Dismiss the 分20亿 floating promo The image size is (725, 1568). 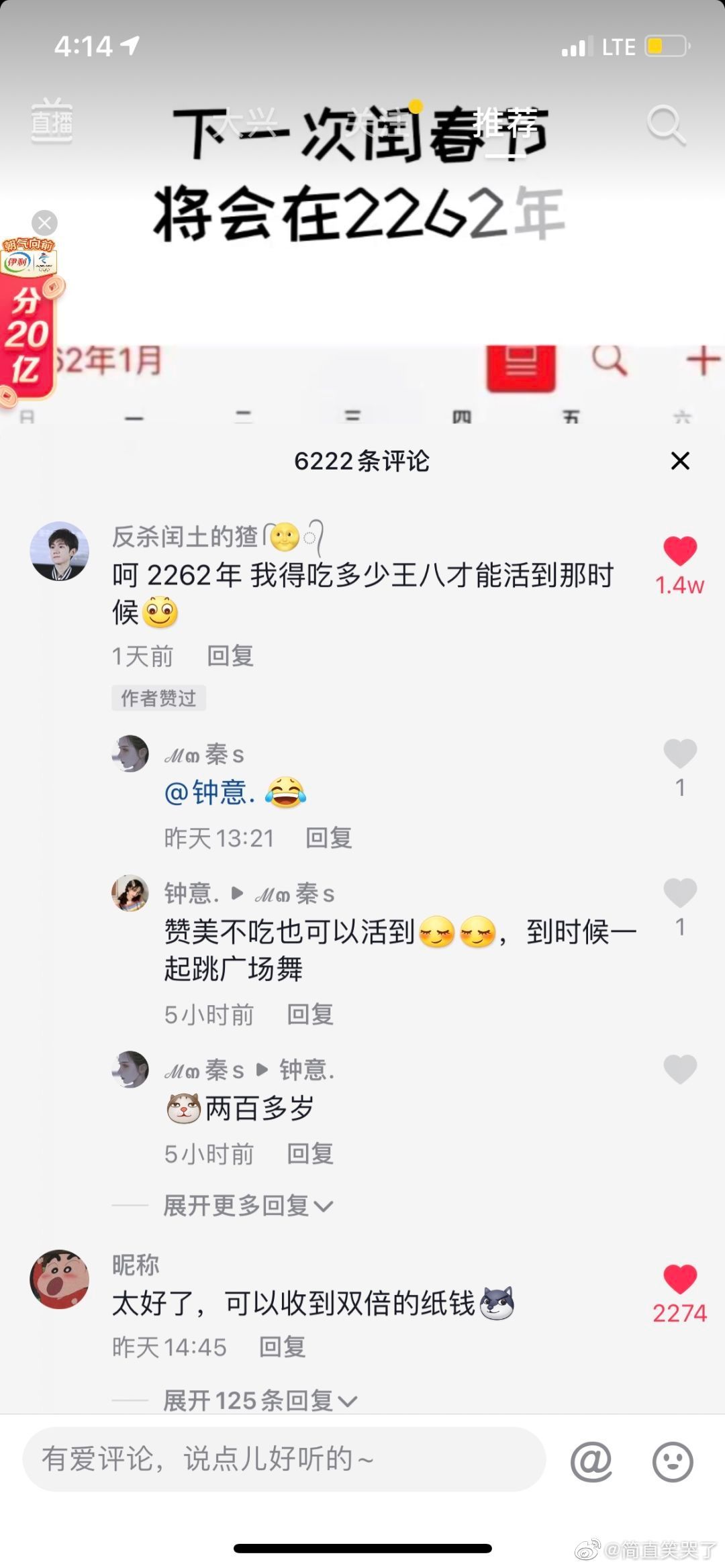(44, 223)
